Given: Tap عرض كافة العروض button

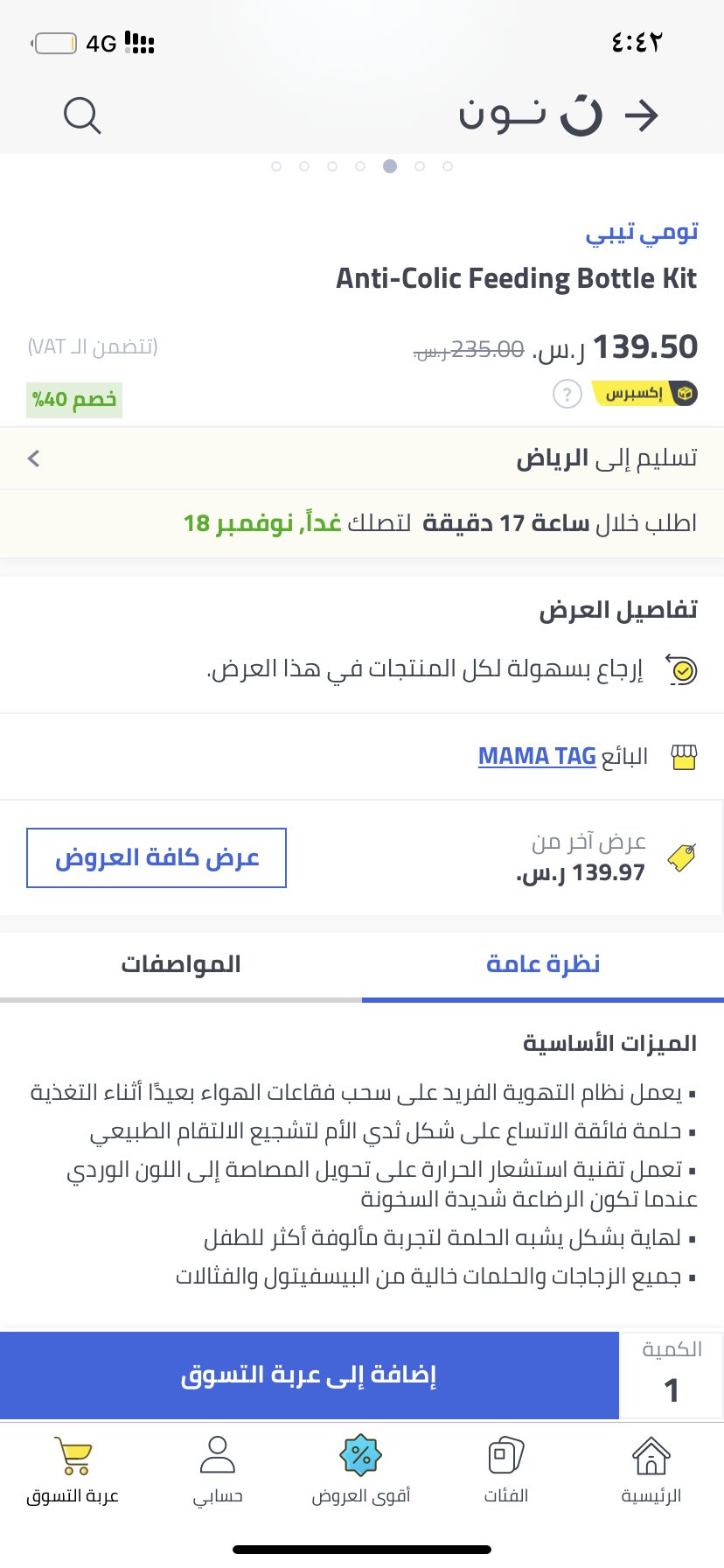Looking at the screenshot, I should tap(157, 857).
